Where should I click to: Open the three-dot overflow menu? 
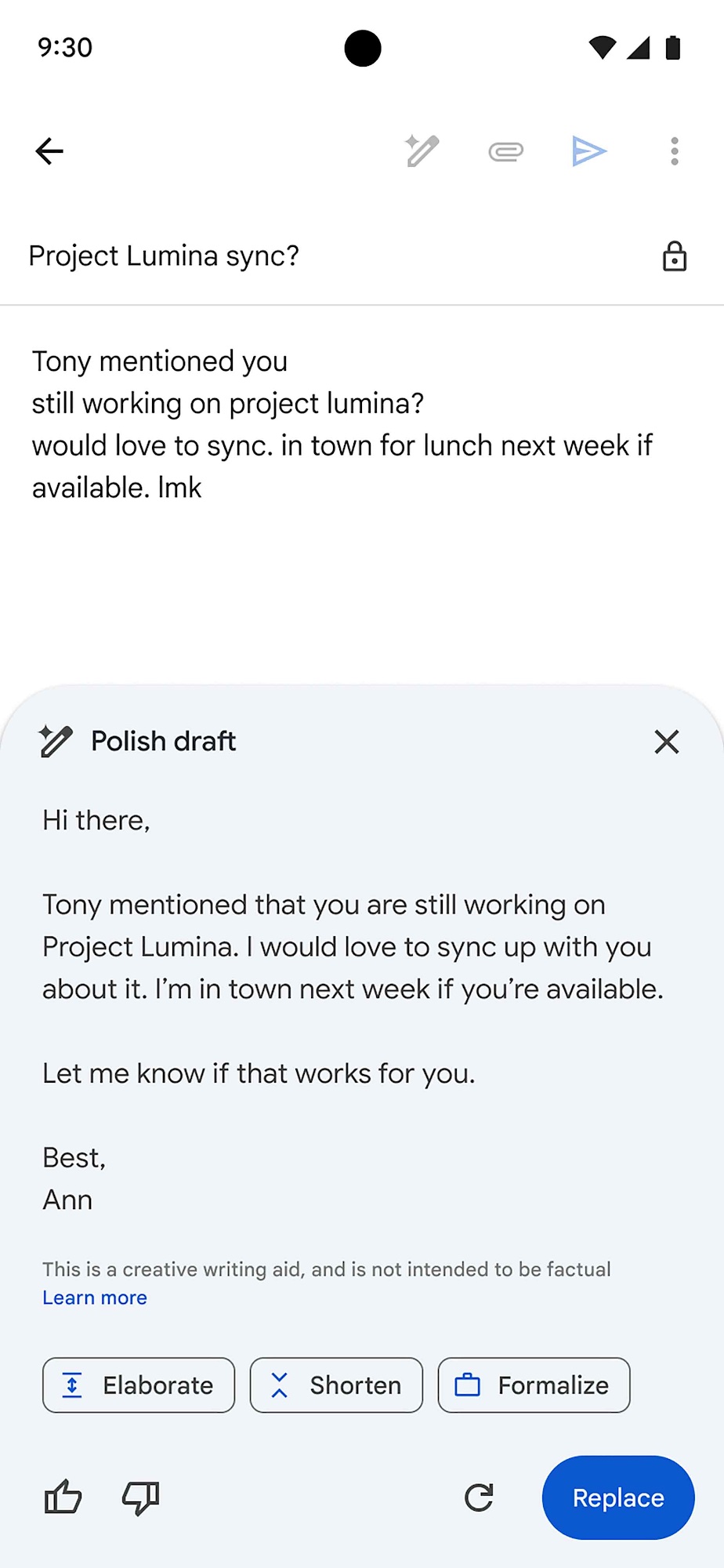click(x=674, y=151)
